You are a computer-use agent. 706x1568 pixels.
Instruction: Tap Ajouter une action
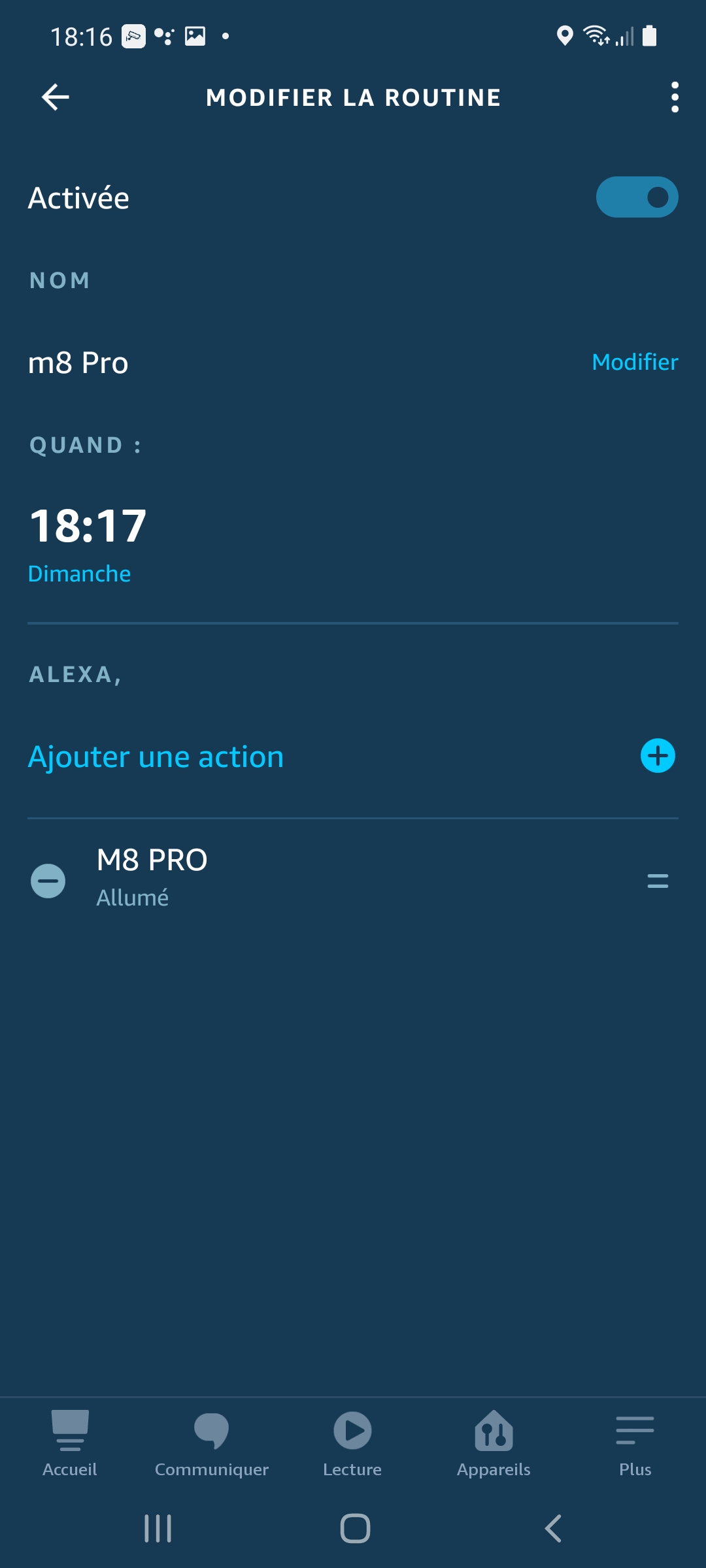[x=156, y=757]
